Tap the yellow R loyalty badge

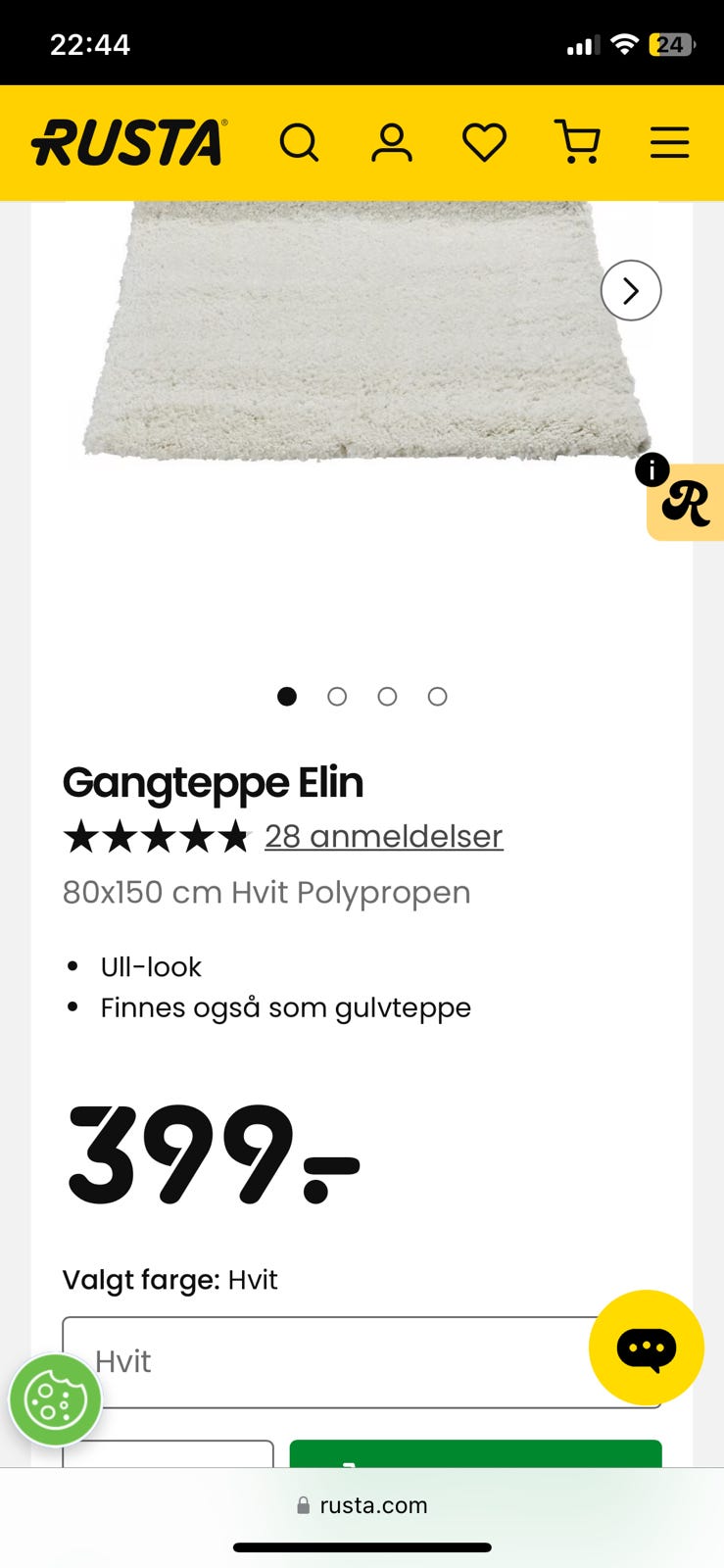686,503
